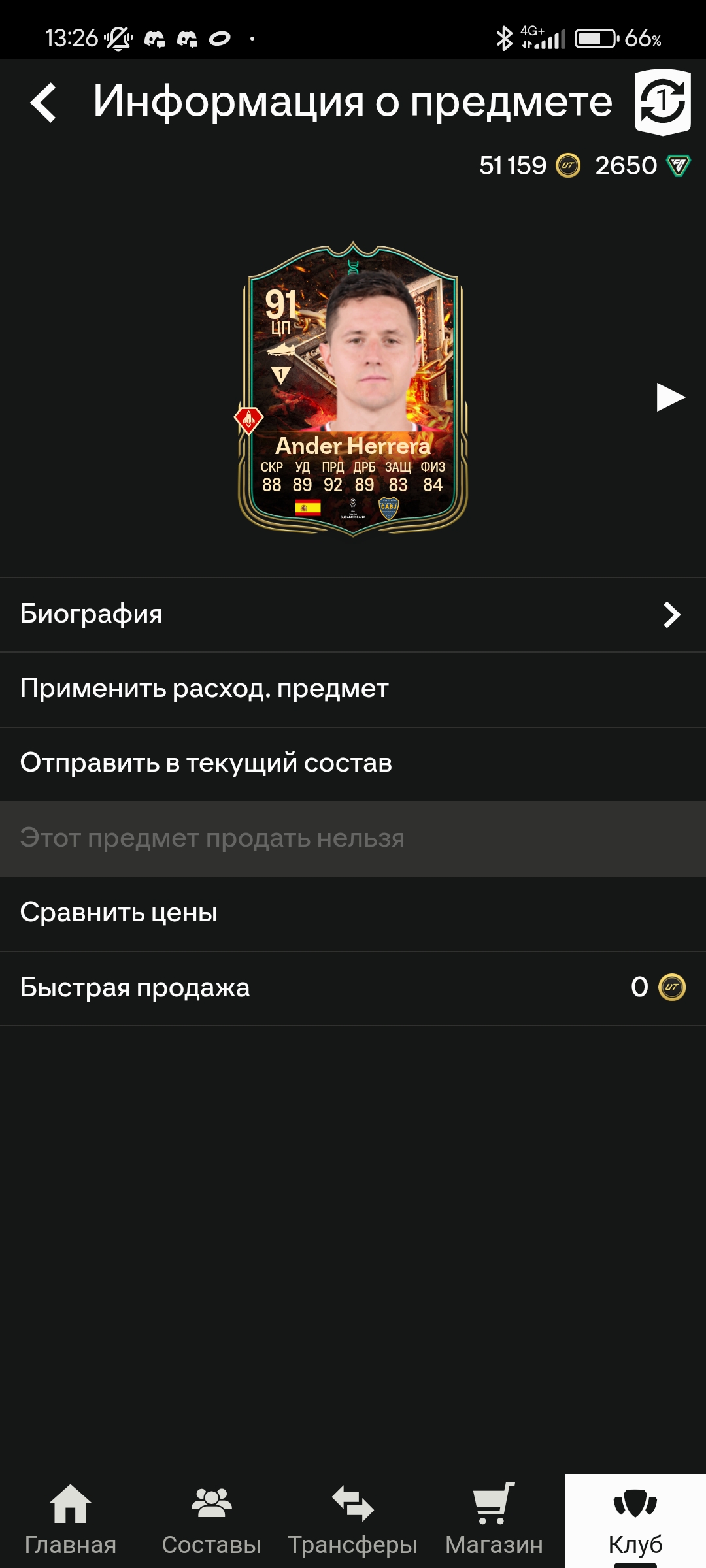Open the Биография row
The width and height of the screenshot is (706, 1568).
pos(353,614)
